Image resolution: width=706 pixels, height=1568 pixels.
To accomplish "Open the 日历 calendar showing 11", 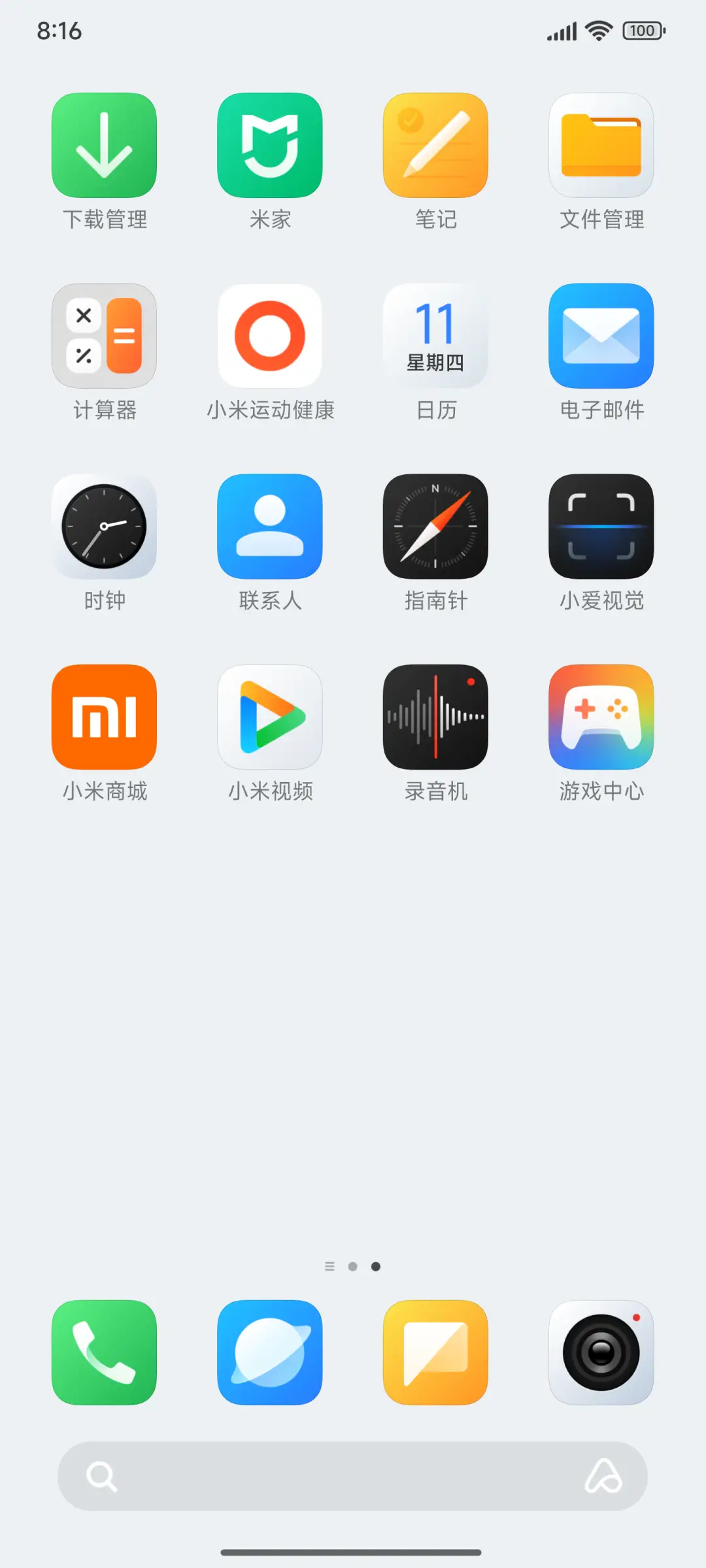I will pos(436,335).
